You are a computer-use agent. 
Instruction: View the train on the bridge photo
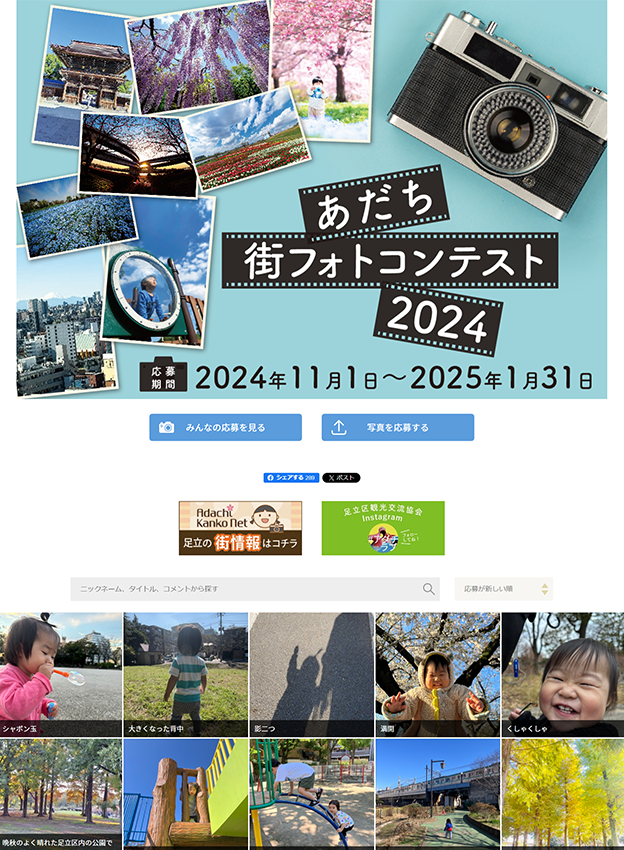click(x=437, y=794)
